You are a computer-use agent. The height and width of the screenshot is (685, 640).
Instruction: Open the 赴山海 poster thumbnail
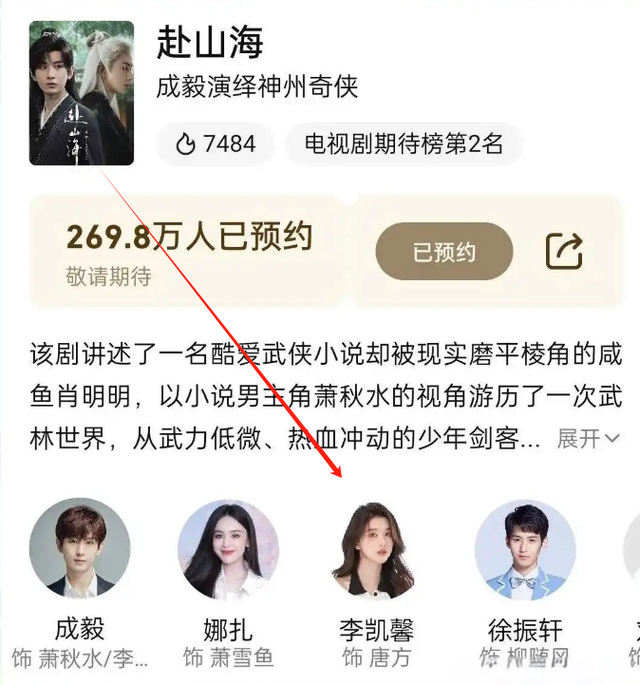[81, 93]
